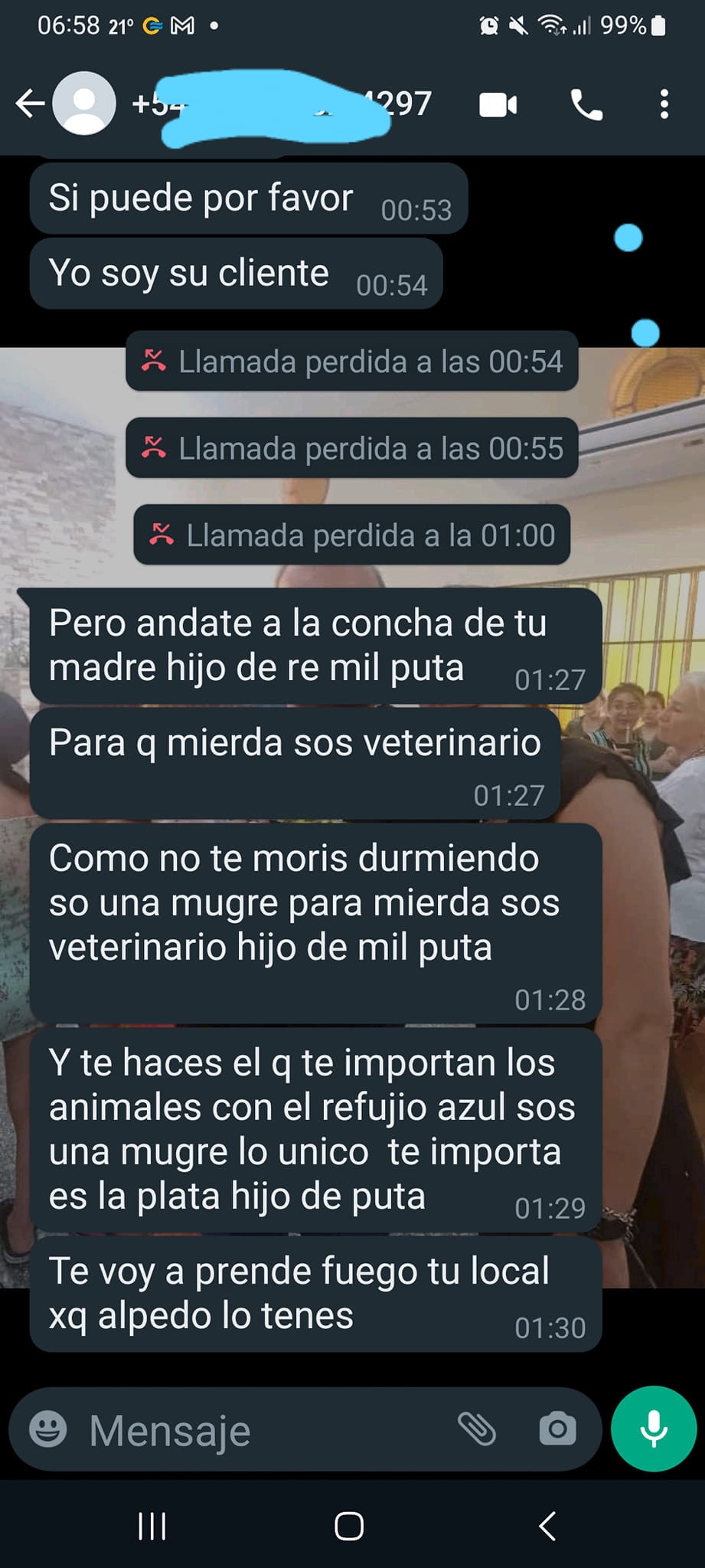705x1568 pixels.
Task: Go to the home screen
Action: tap(349, 1526)
